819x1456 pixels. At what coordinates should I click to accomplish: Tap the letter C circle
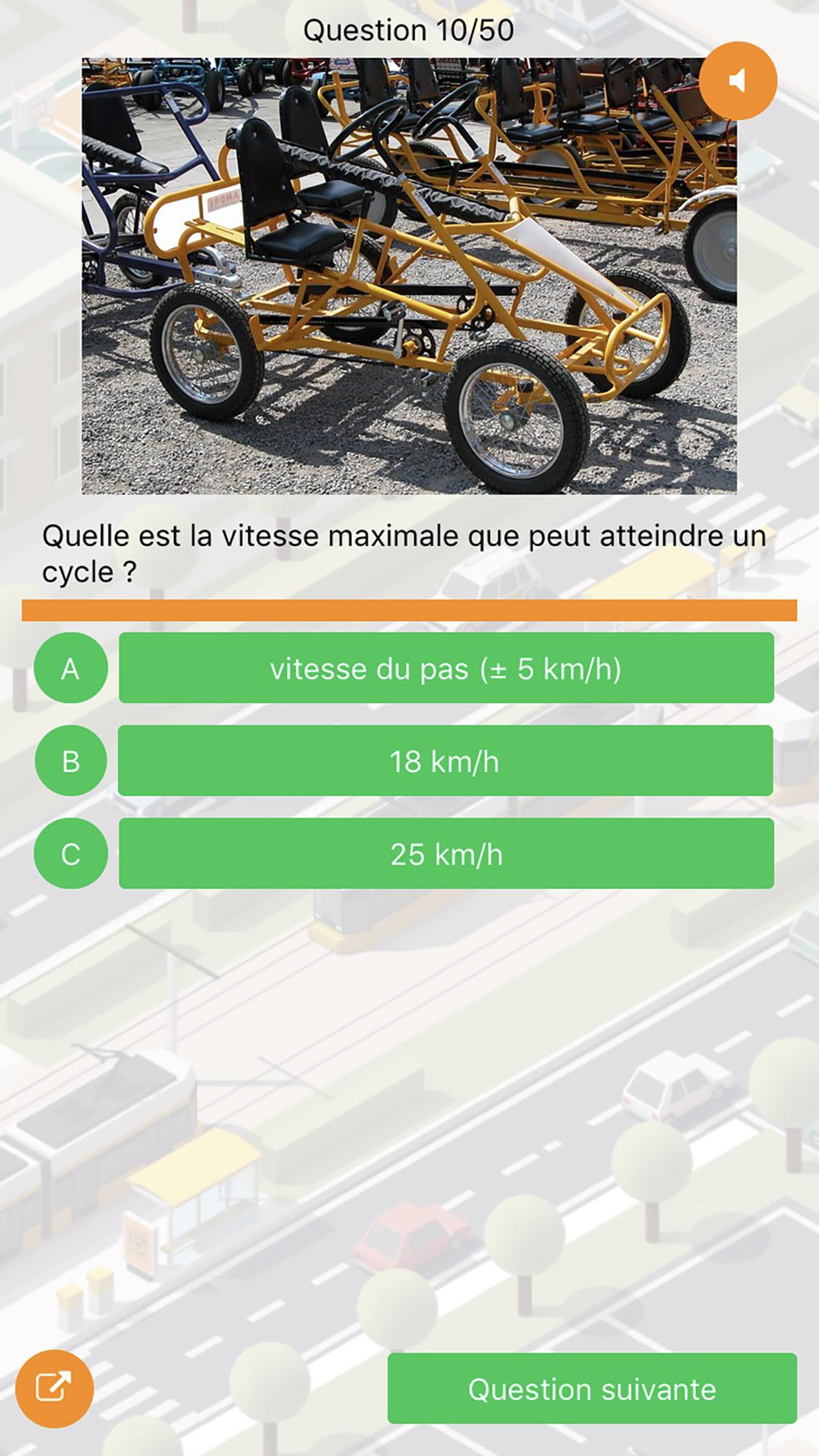[71, 853]
